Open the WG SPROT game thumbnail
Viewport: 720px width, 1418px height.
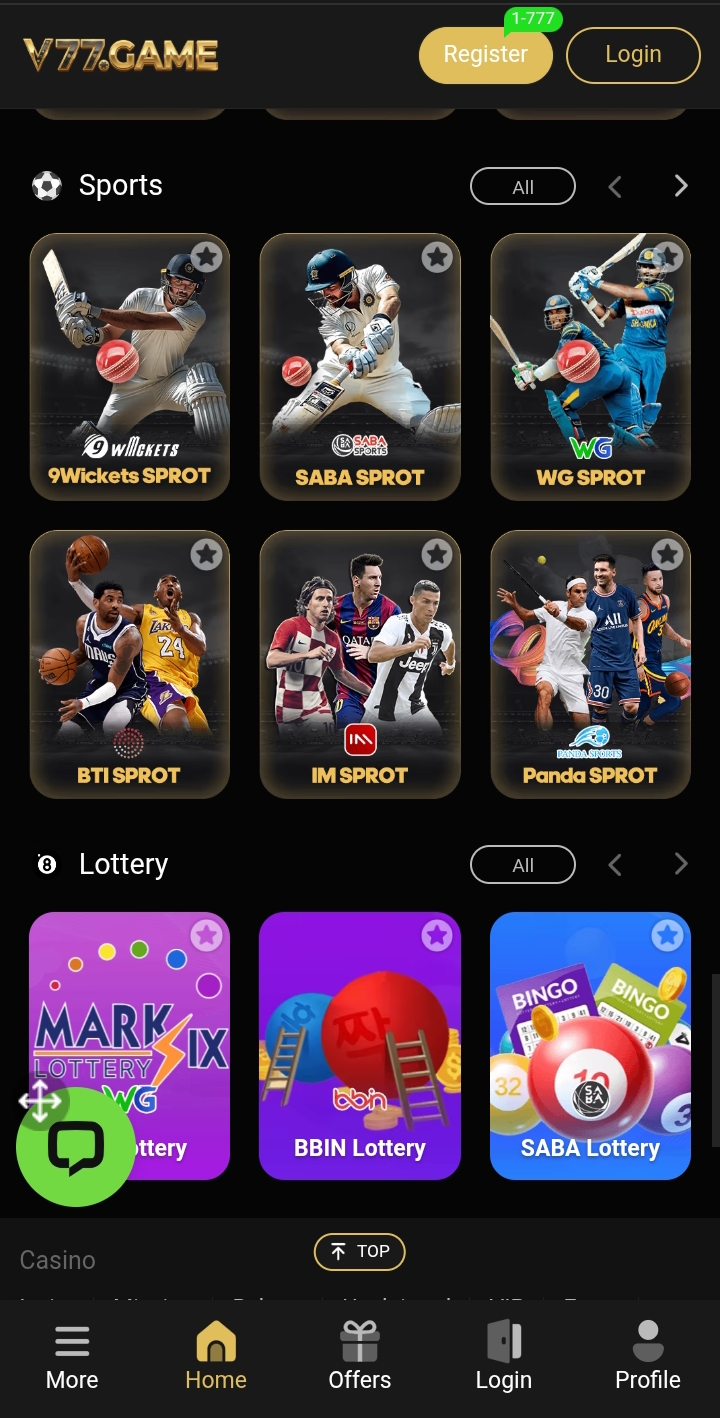[590, 366]
